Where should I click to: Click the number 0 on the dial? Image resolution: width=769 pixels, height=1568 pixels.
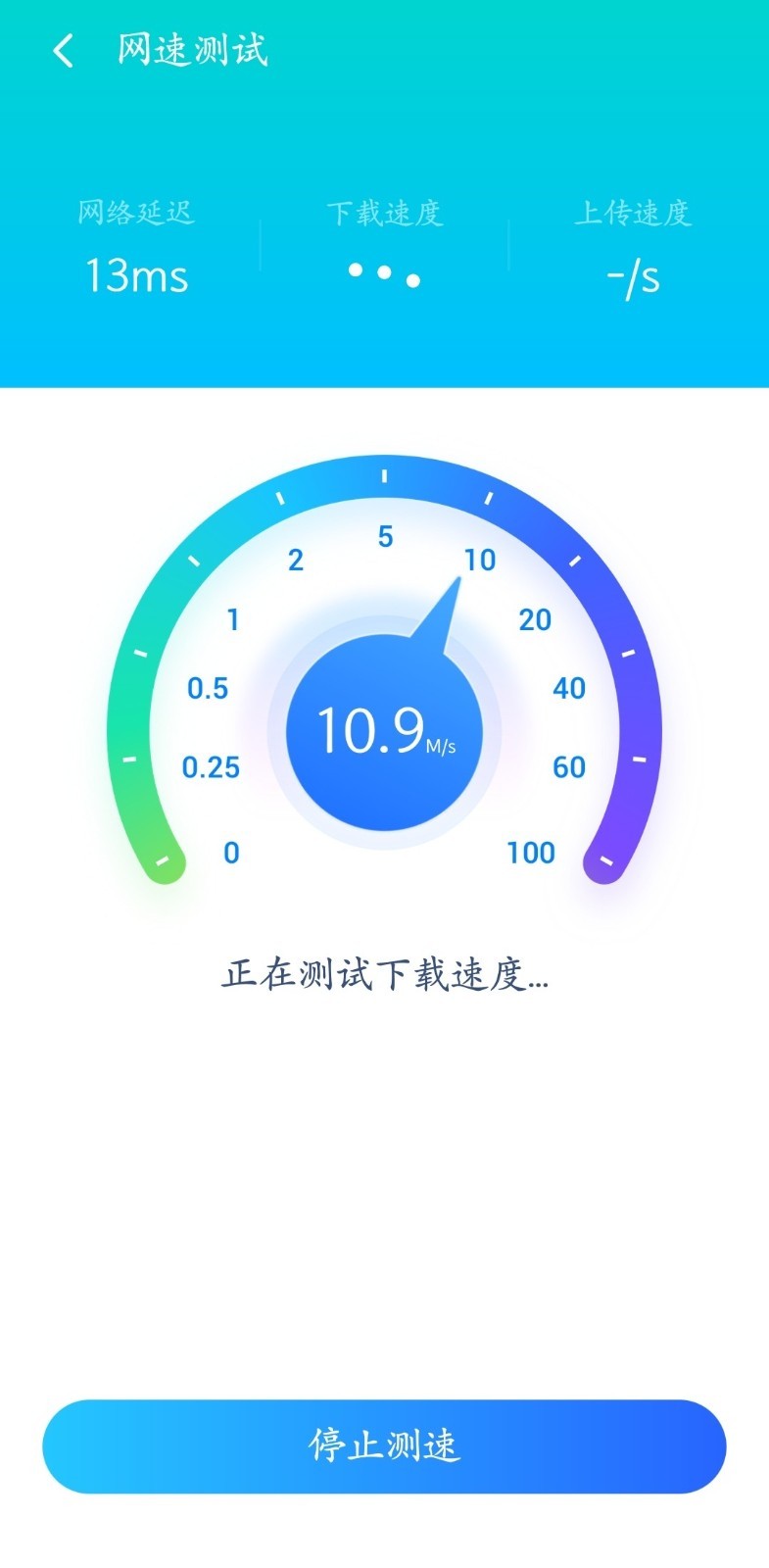(x=231, y=853)
